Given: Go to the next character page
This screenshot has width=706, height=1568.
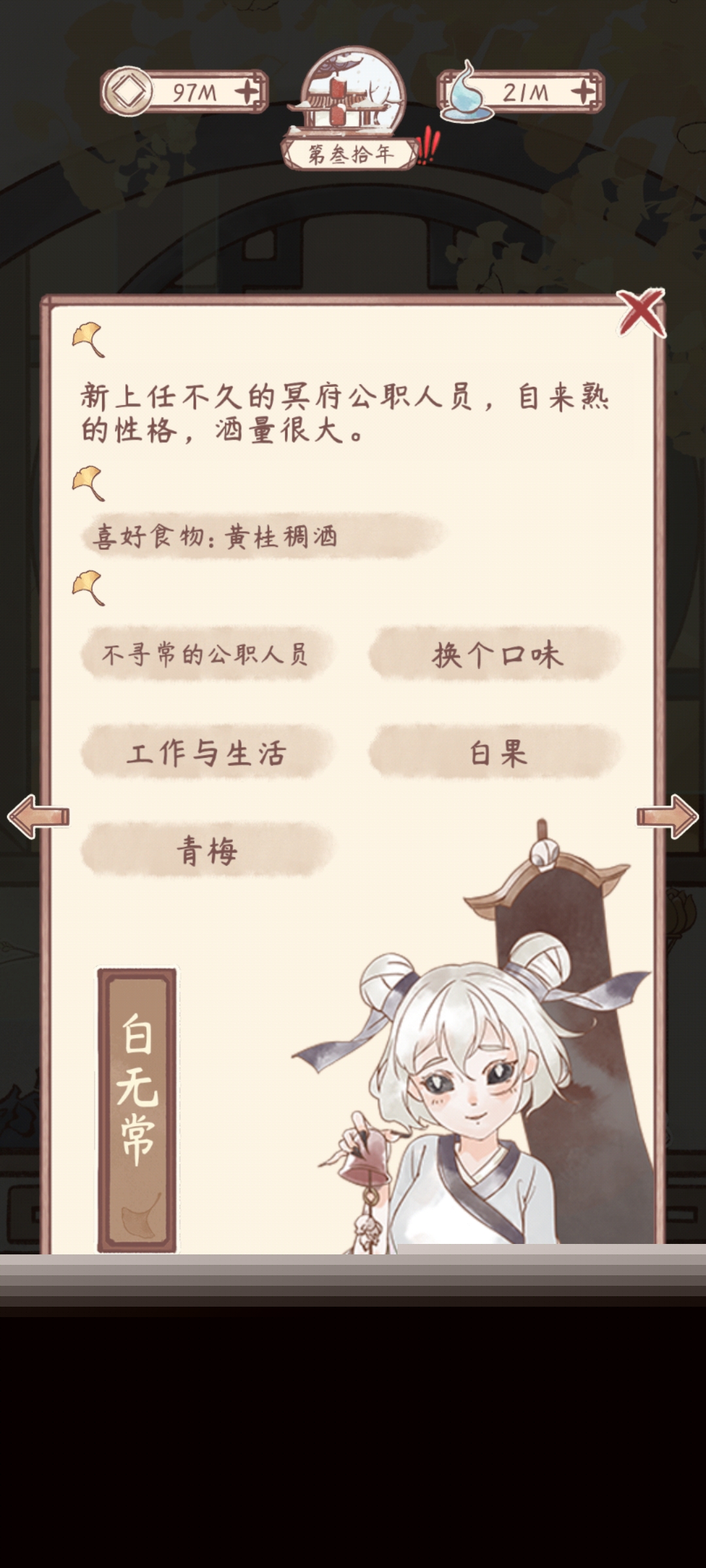Looking at the screenshot, I should [667, 816].
